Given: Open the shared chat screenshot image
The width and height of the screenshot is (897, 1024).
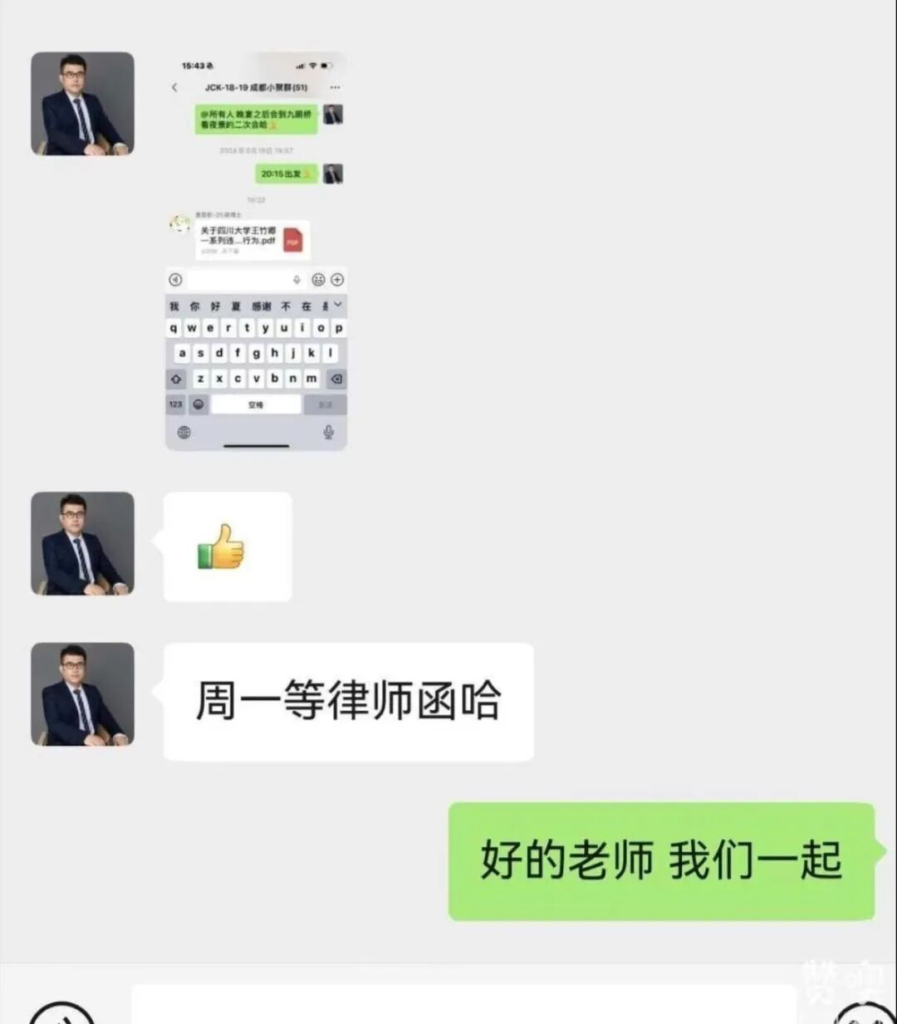Looking at the screenshot, I should [x=256, y=250].
